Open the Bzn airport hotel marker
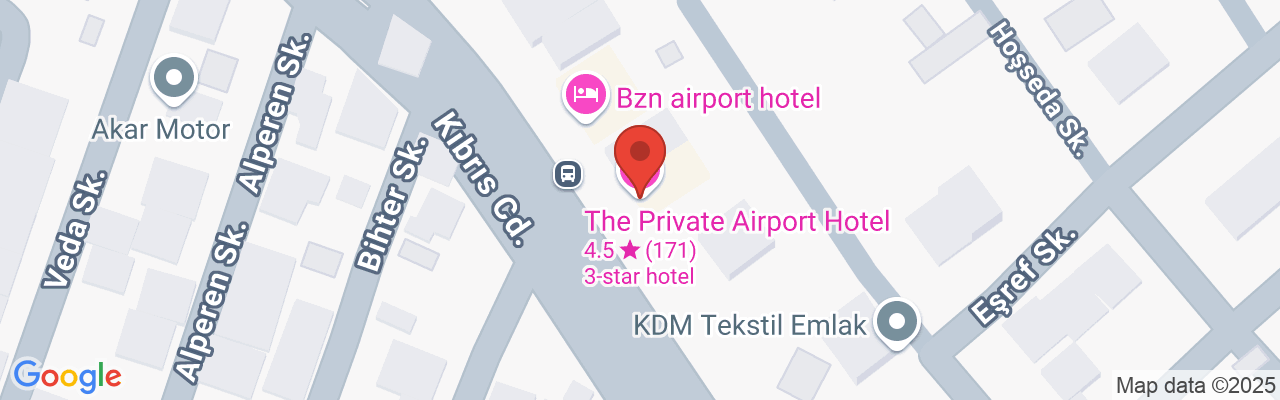Image resolution: width=1280 pixels, height=400 pixels. click(x=585, y=95)
